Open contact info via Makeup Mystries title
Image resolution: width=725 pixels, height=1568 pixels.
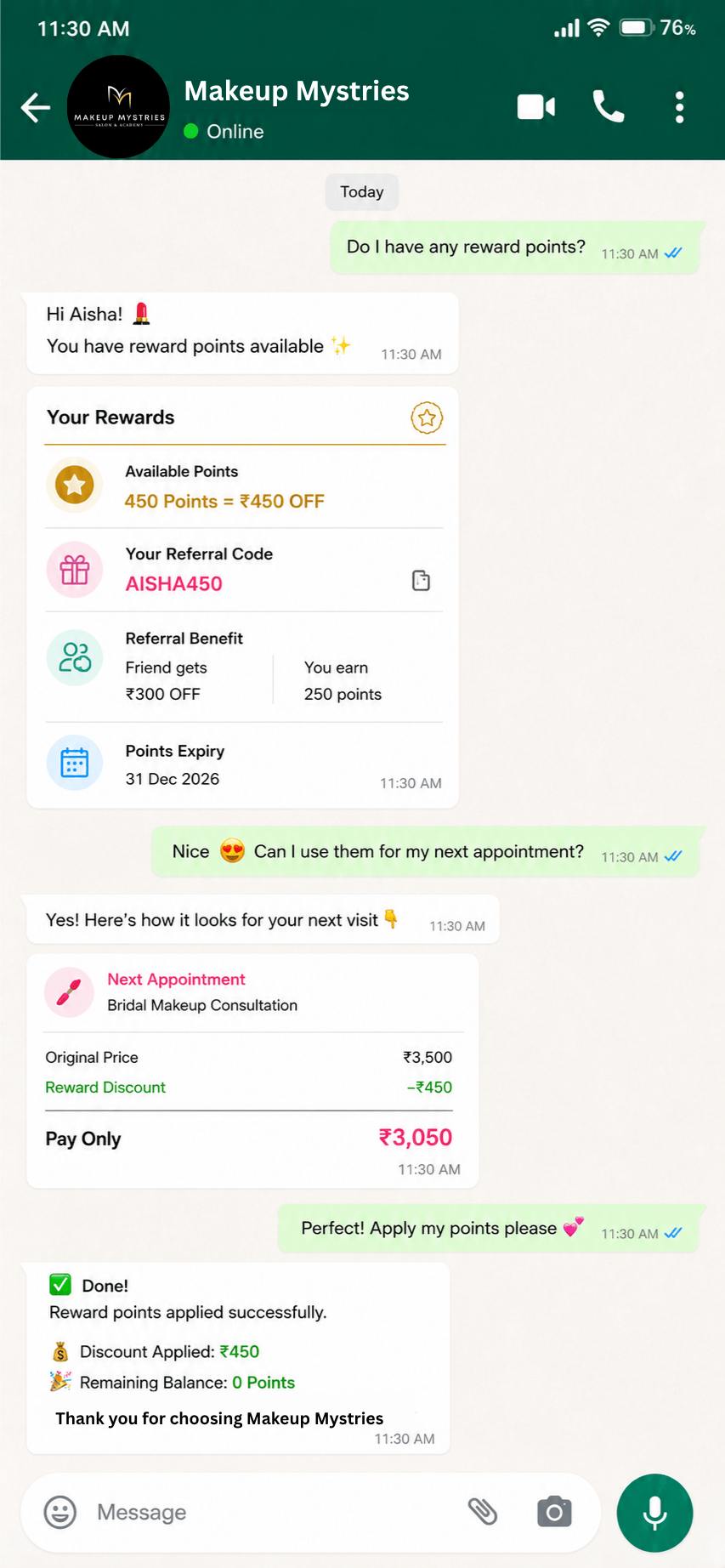297,91
